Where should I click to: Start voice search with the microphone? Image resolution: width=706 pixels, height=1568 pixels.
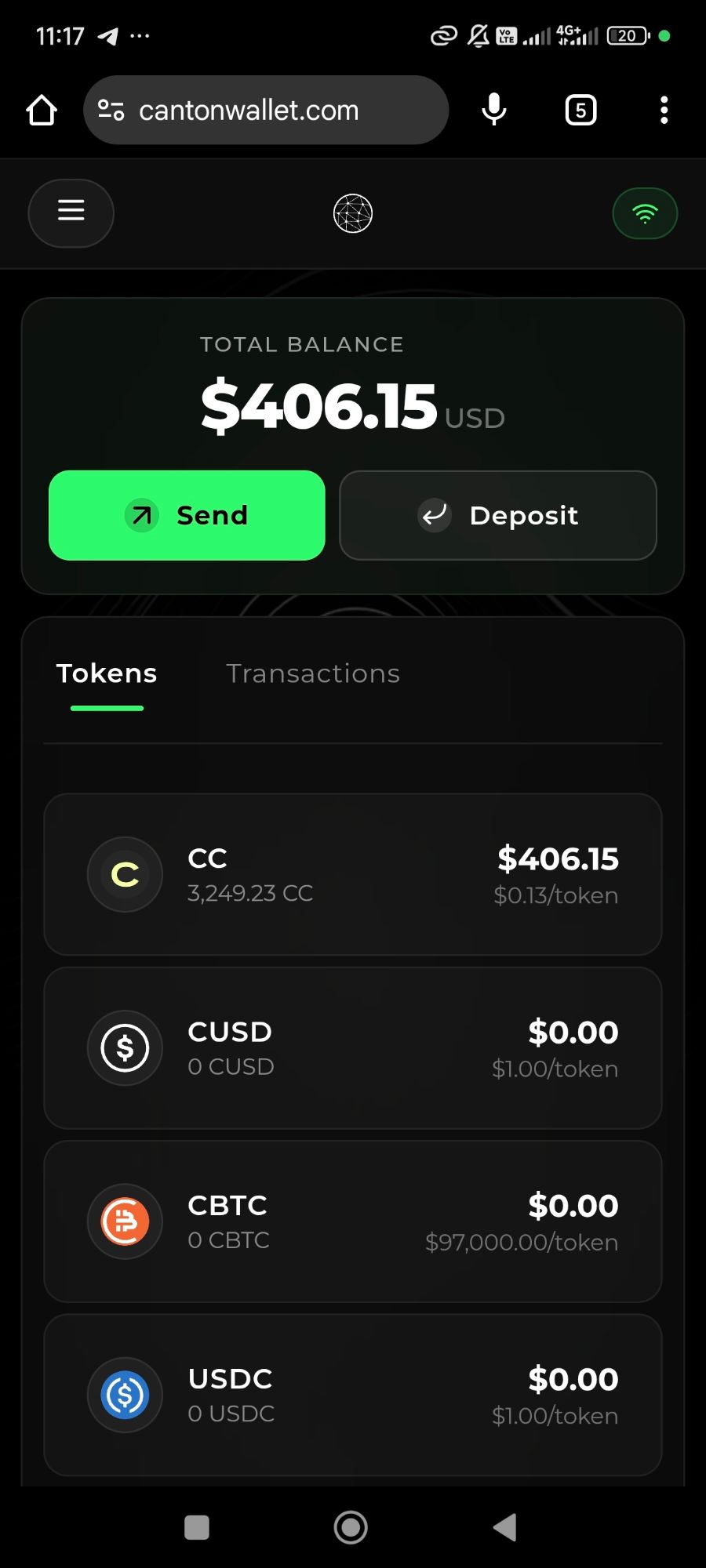[x=493, y=111]
